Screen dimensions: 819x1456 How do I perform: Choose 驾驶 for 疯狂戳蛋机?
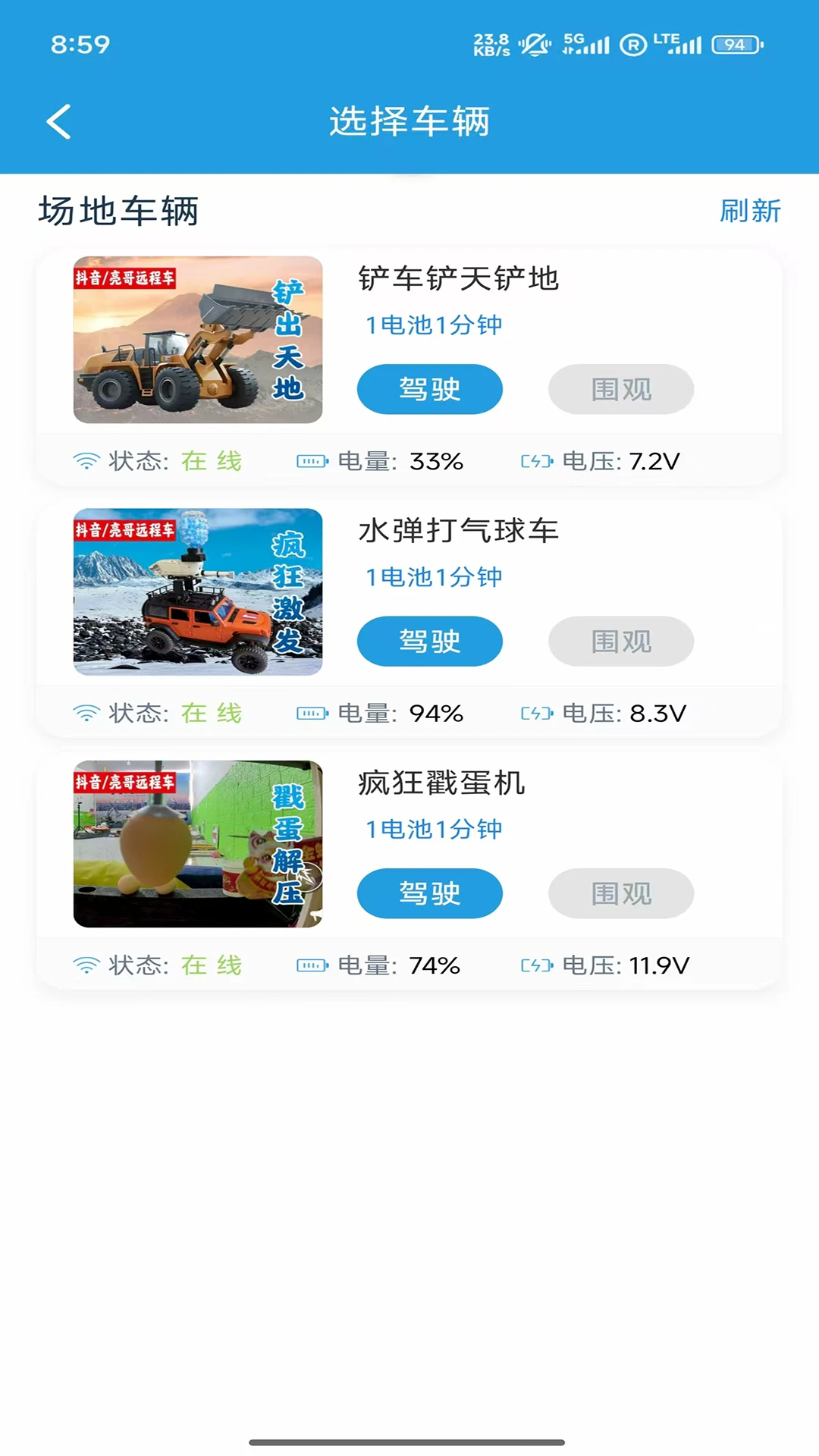coord(429,893)
